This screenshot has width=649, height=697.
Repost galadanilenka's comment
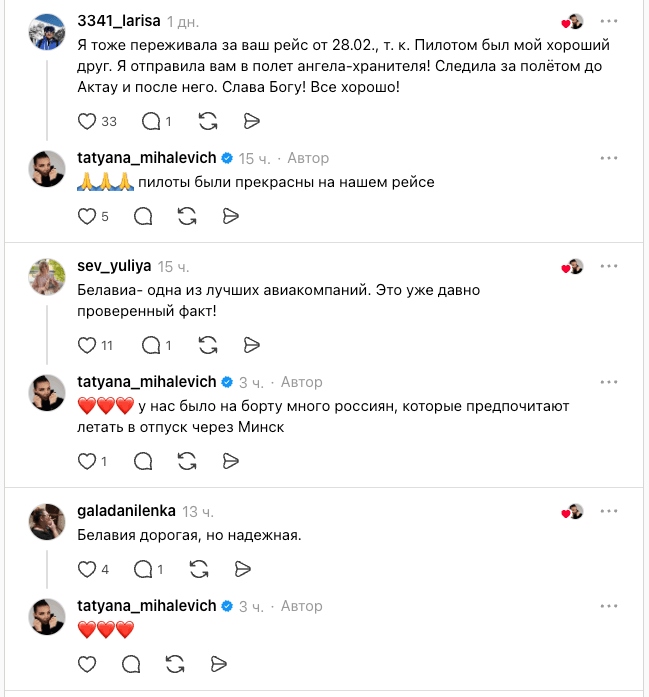[198, 569]
